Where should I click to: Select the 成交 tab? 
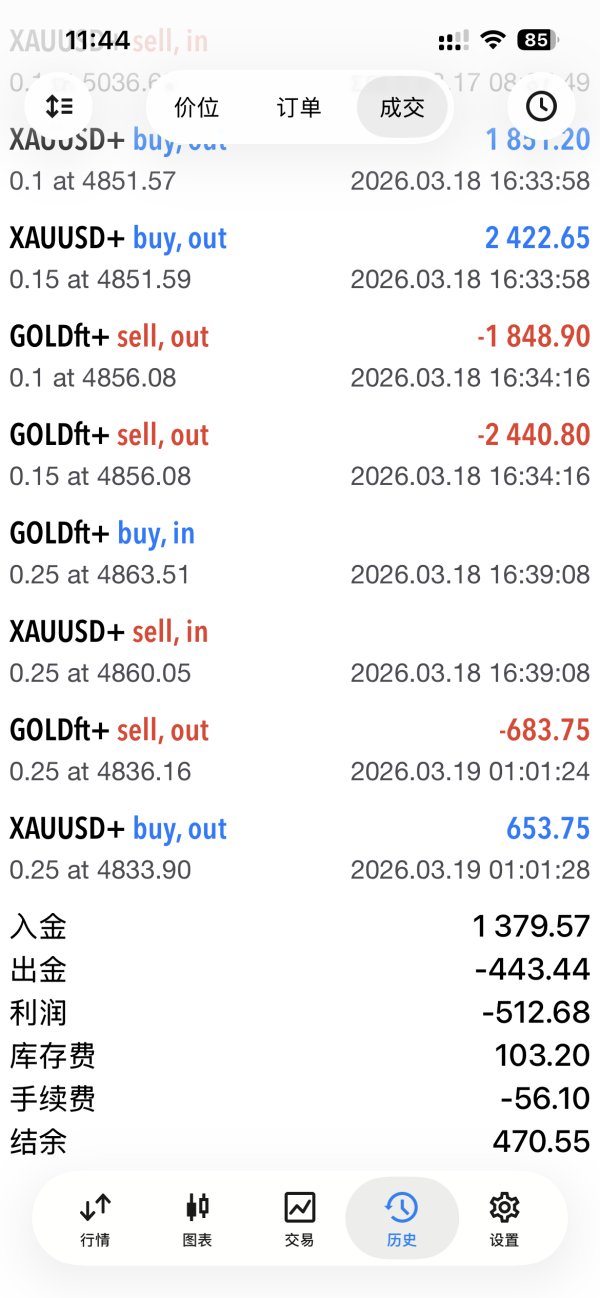(x=401, y=107)
